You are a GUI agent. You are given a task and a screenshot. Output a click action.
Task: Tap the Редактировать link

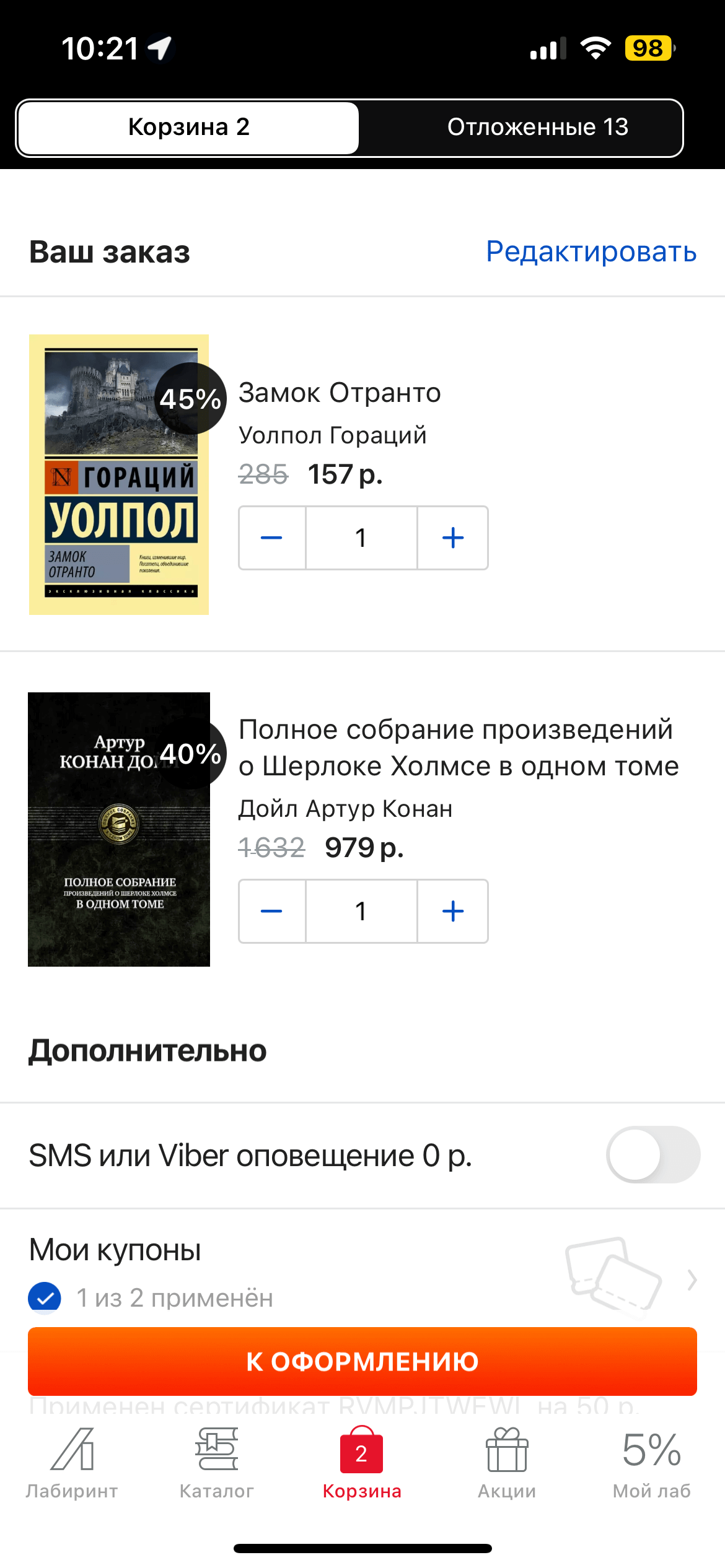591,251
